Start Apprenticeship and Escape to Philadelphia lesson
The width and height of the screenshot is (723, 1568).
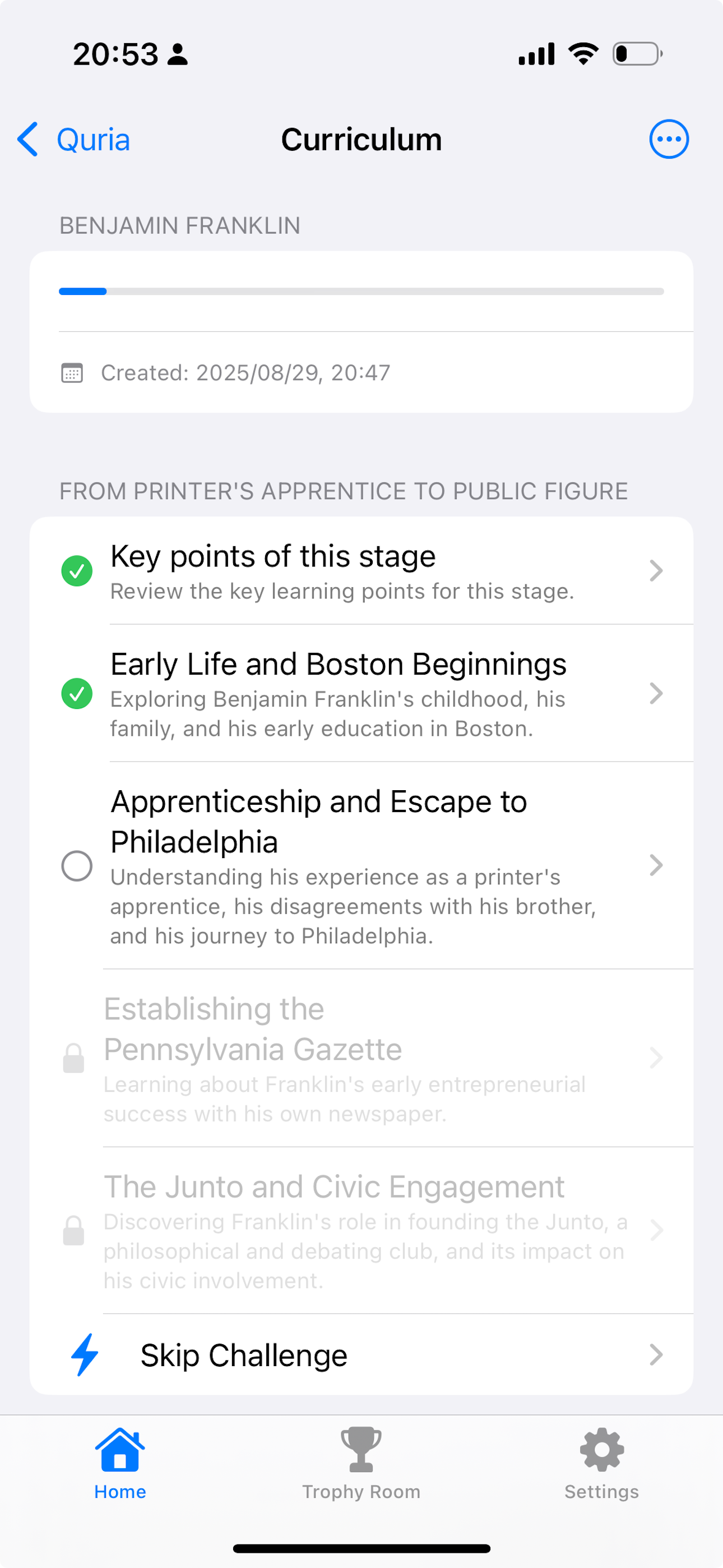(x=361, y=865)
